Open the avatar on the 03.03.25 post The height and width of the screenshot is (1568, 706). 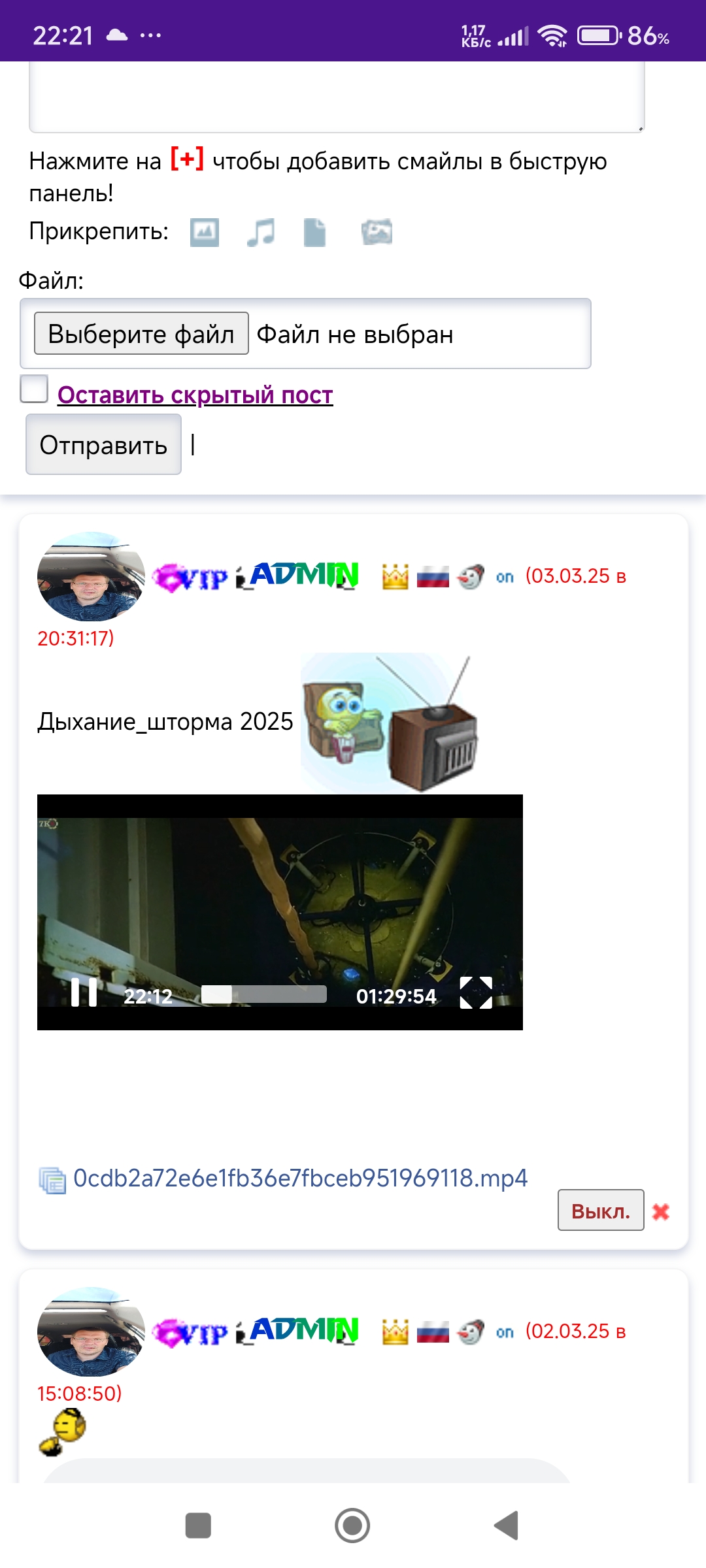[91, 577]
